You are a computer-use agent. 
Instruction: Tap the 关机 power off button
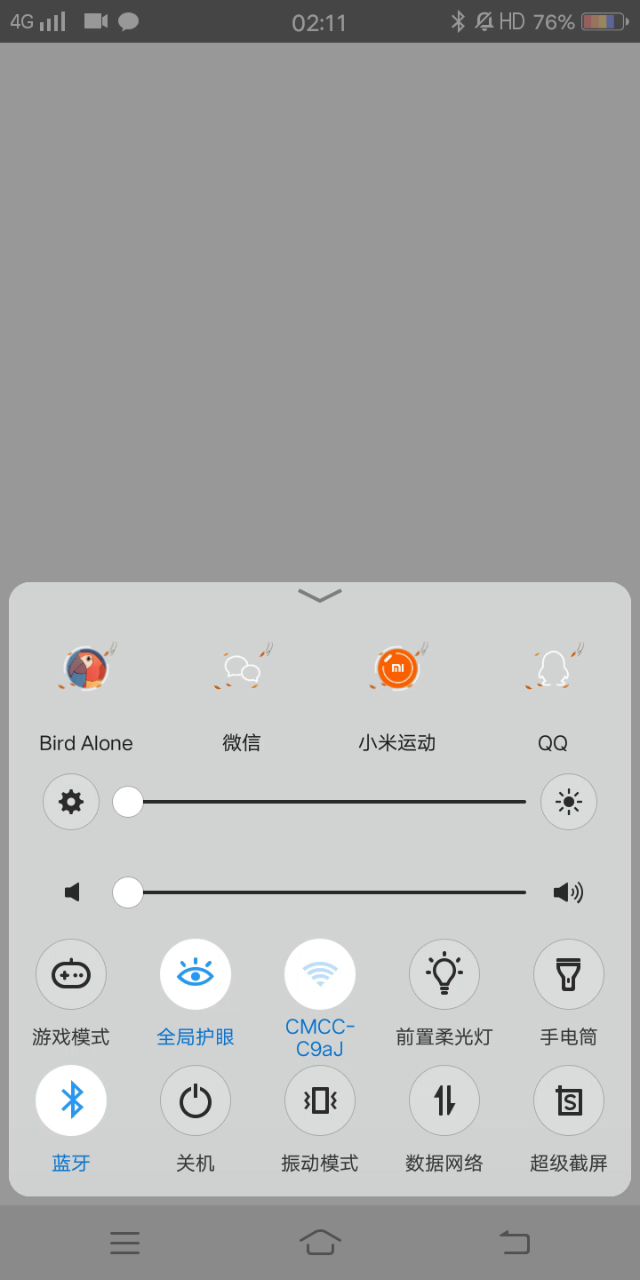coord(195,1100)
